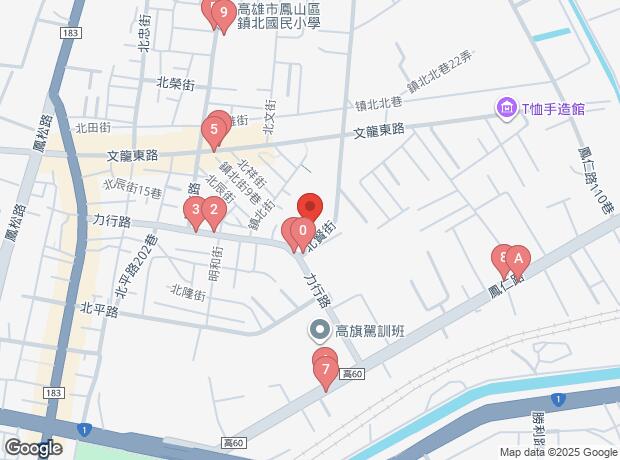Select map marker number 9
The image size is (620, 460).
coord(224,14)
